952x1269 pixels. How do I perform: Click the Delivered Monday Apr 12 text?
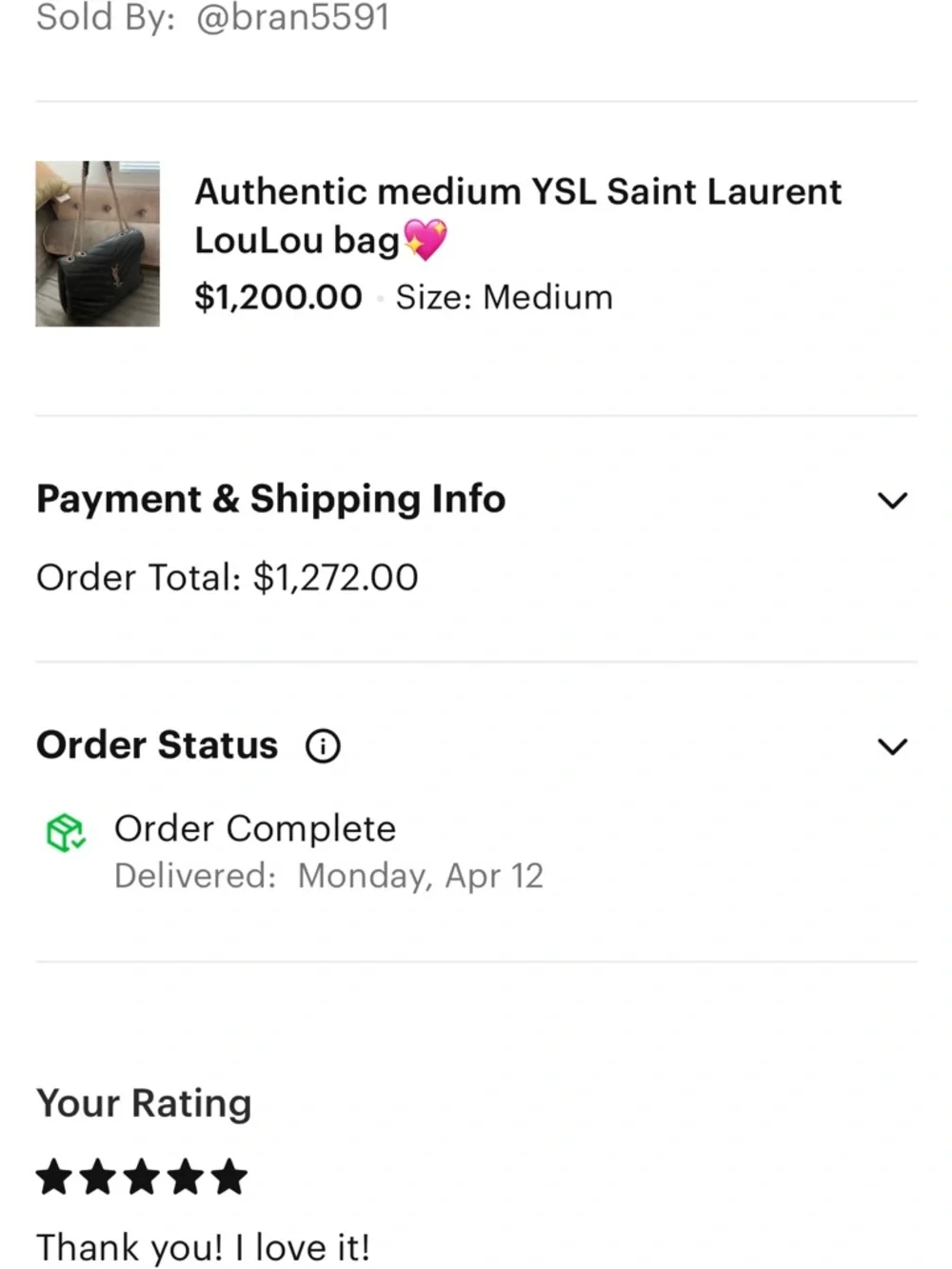point(328,875)
